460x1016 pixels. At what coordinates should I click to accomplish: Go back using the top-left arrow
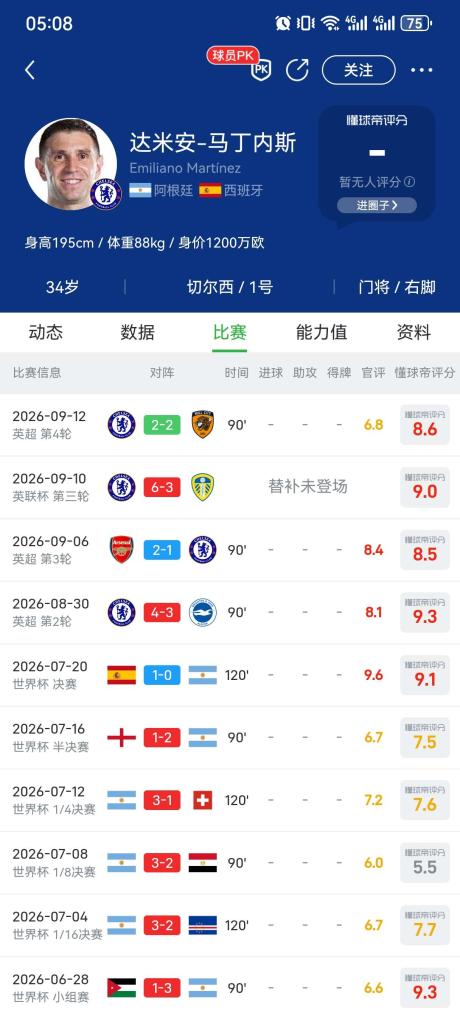point(30,70)
